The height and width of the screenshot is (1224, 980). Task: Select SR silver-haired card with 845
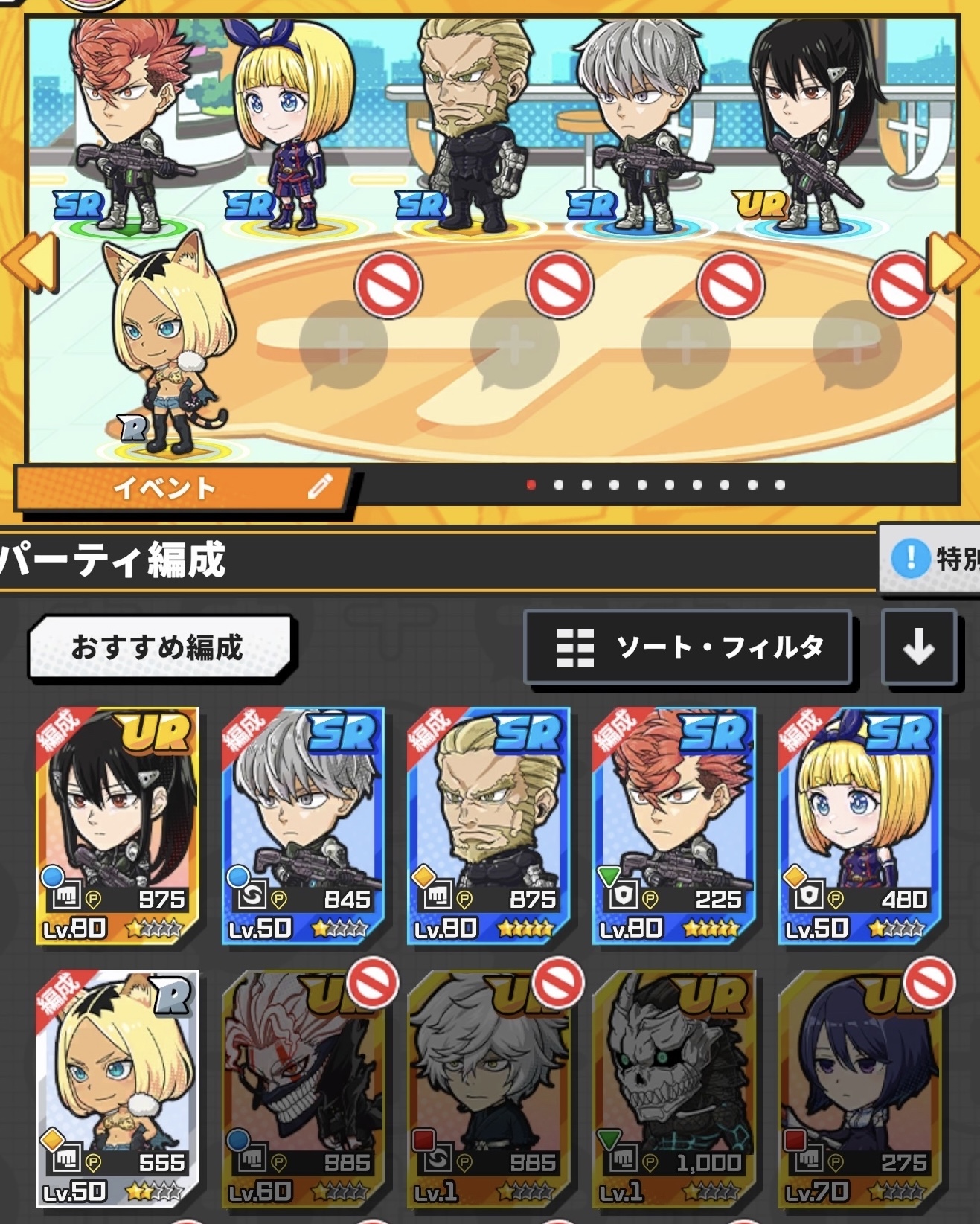(x=303, y=826)
